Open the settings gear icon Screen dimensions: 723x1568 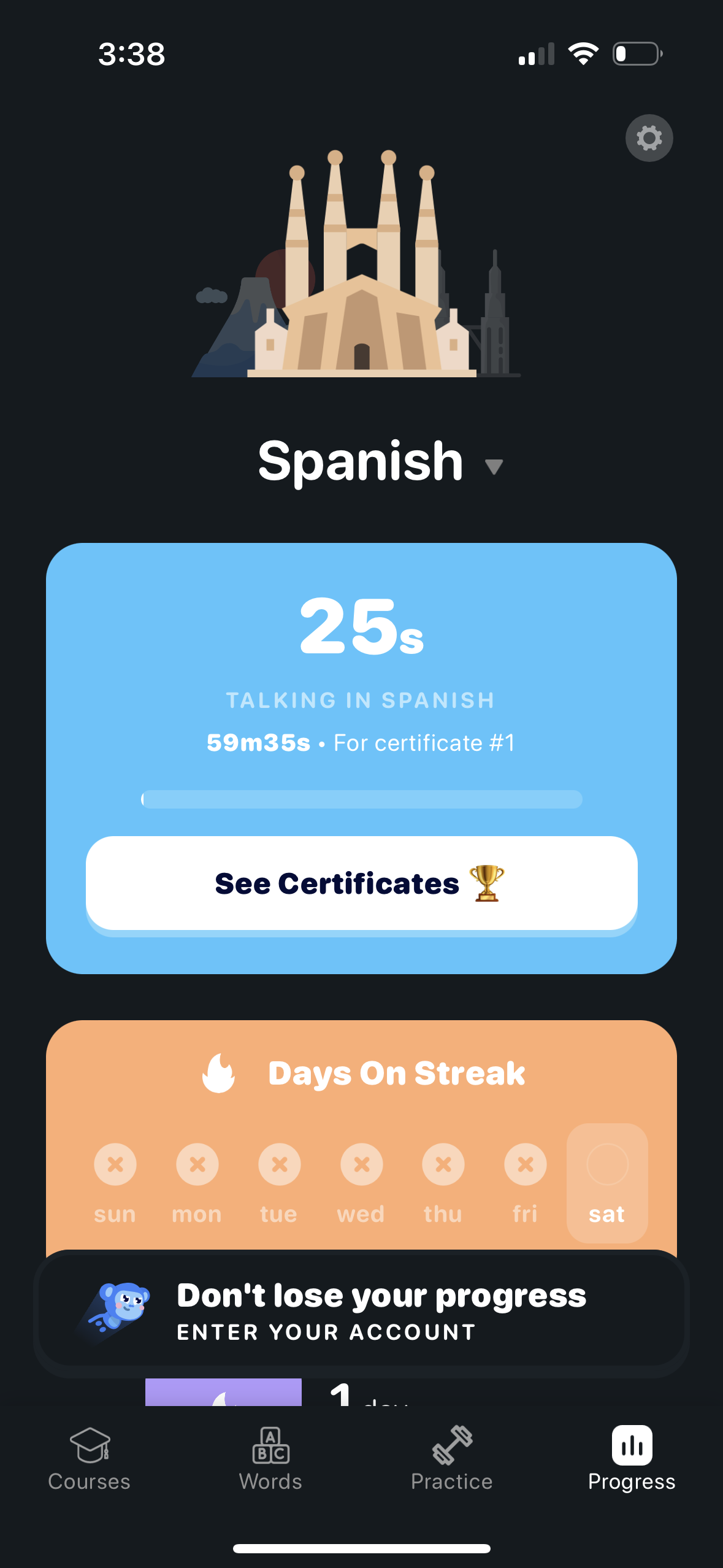[649, 138]
